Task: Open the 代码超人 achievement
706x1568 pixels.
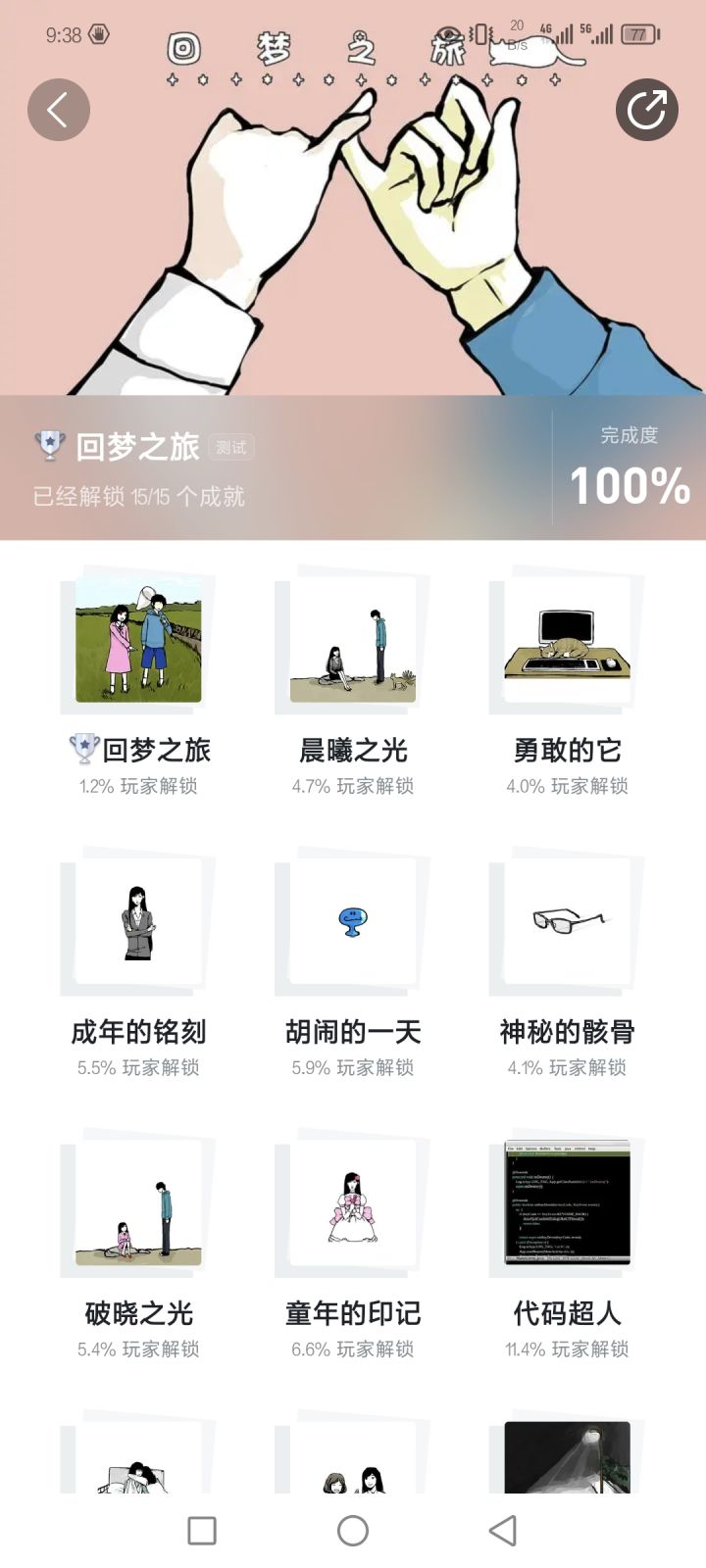Action: click(567, 1203)
